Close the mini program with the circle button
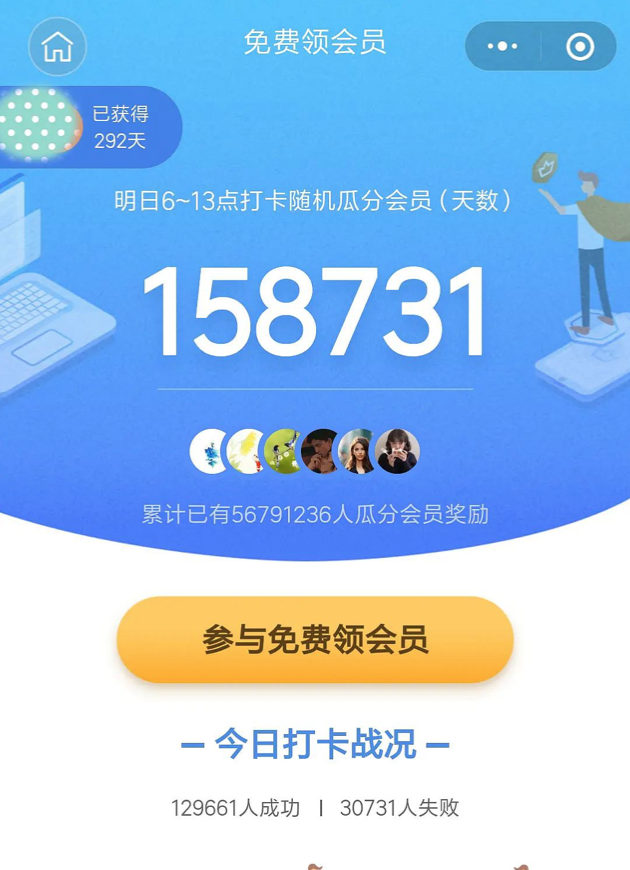The width and height of the screenshot is (630, 870). click(579, 46)
